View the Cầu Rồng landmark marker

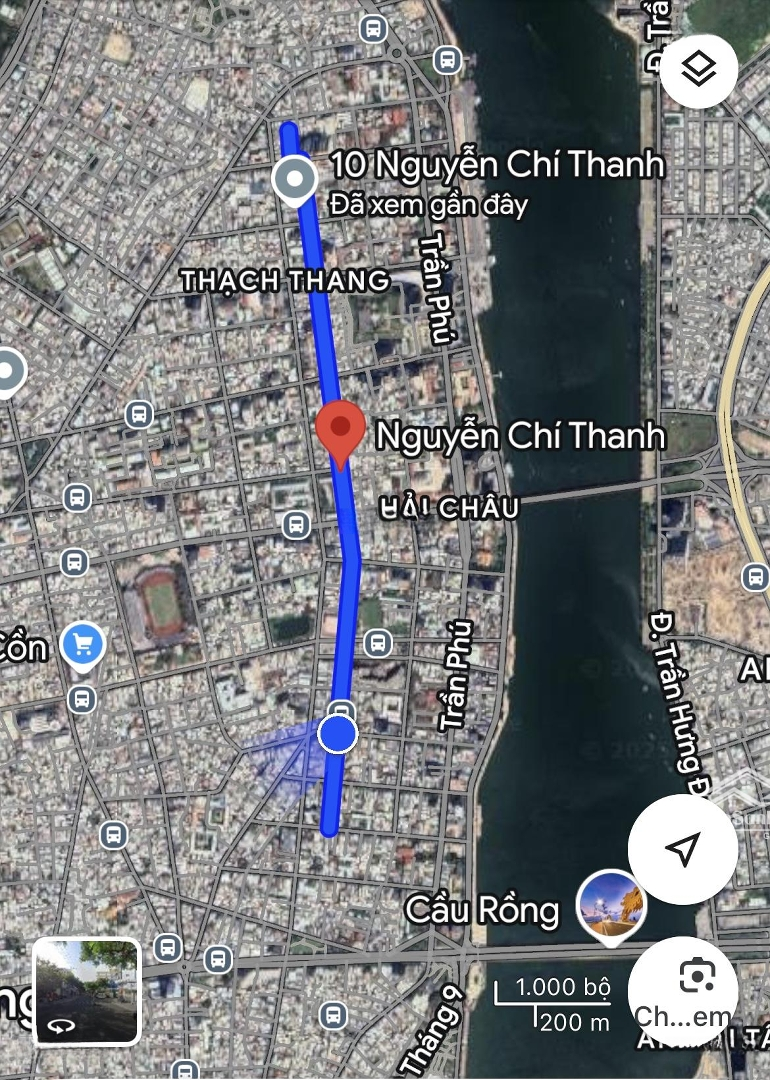(612, 906)
